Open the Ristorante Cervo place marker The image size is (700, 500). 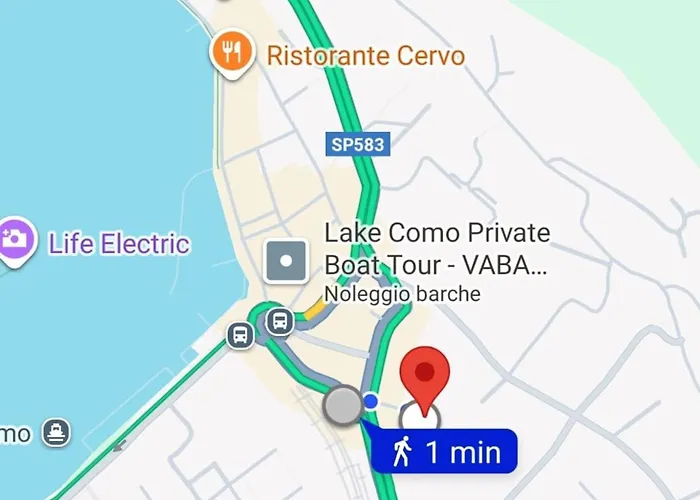click(232, 53)
